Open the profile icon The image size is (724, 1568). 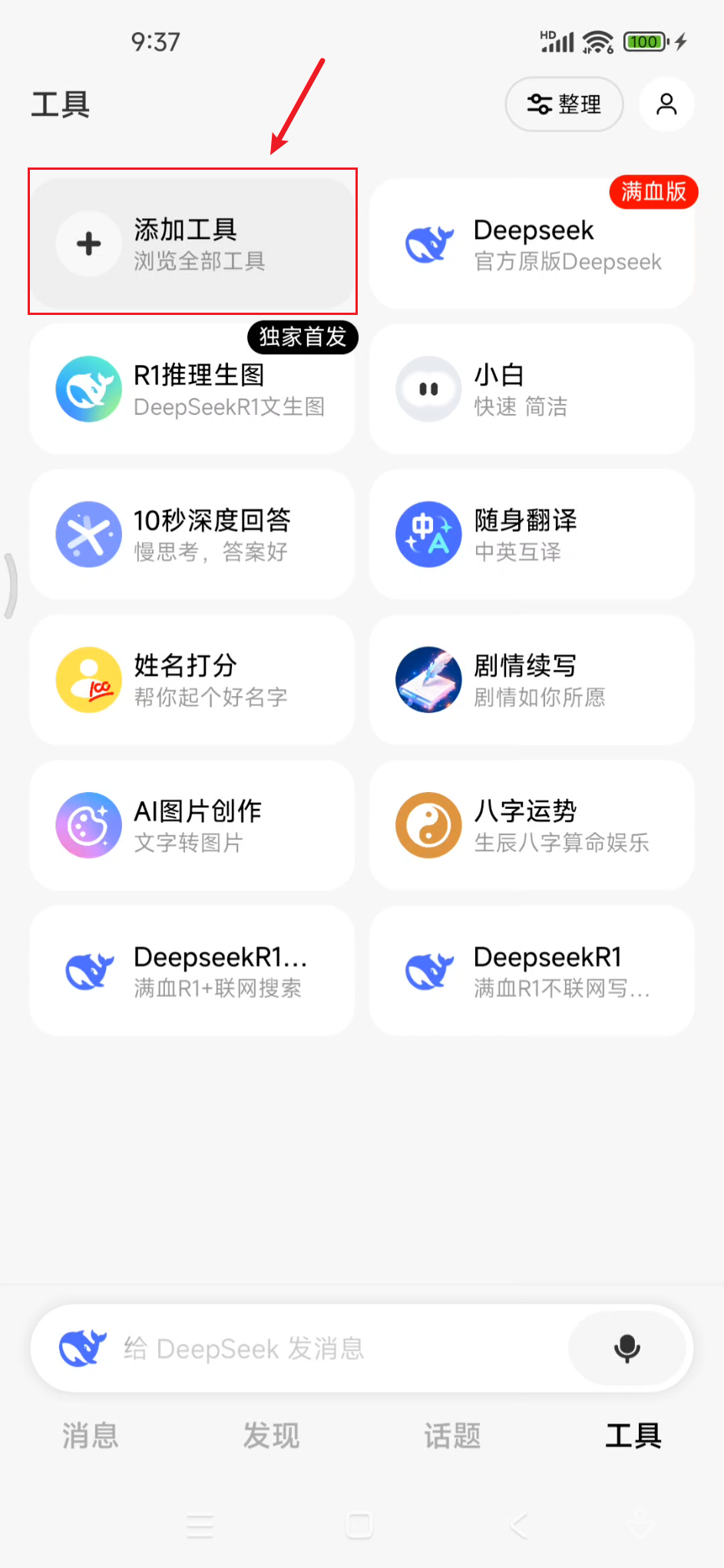coord(666,104)
